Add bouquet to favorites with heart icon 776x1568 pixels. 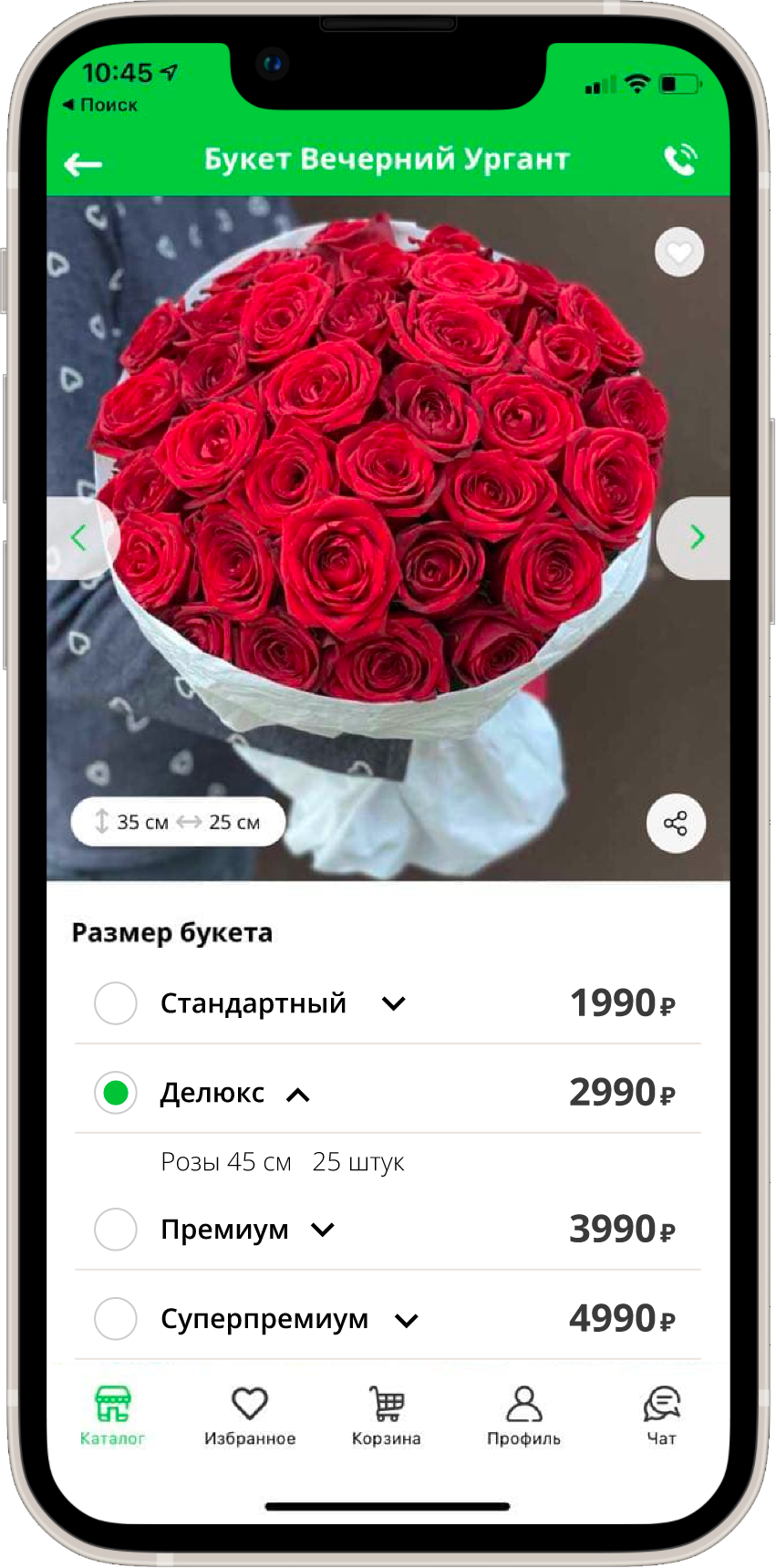[x=679, y=253]
